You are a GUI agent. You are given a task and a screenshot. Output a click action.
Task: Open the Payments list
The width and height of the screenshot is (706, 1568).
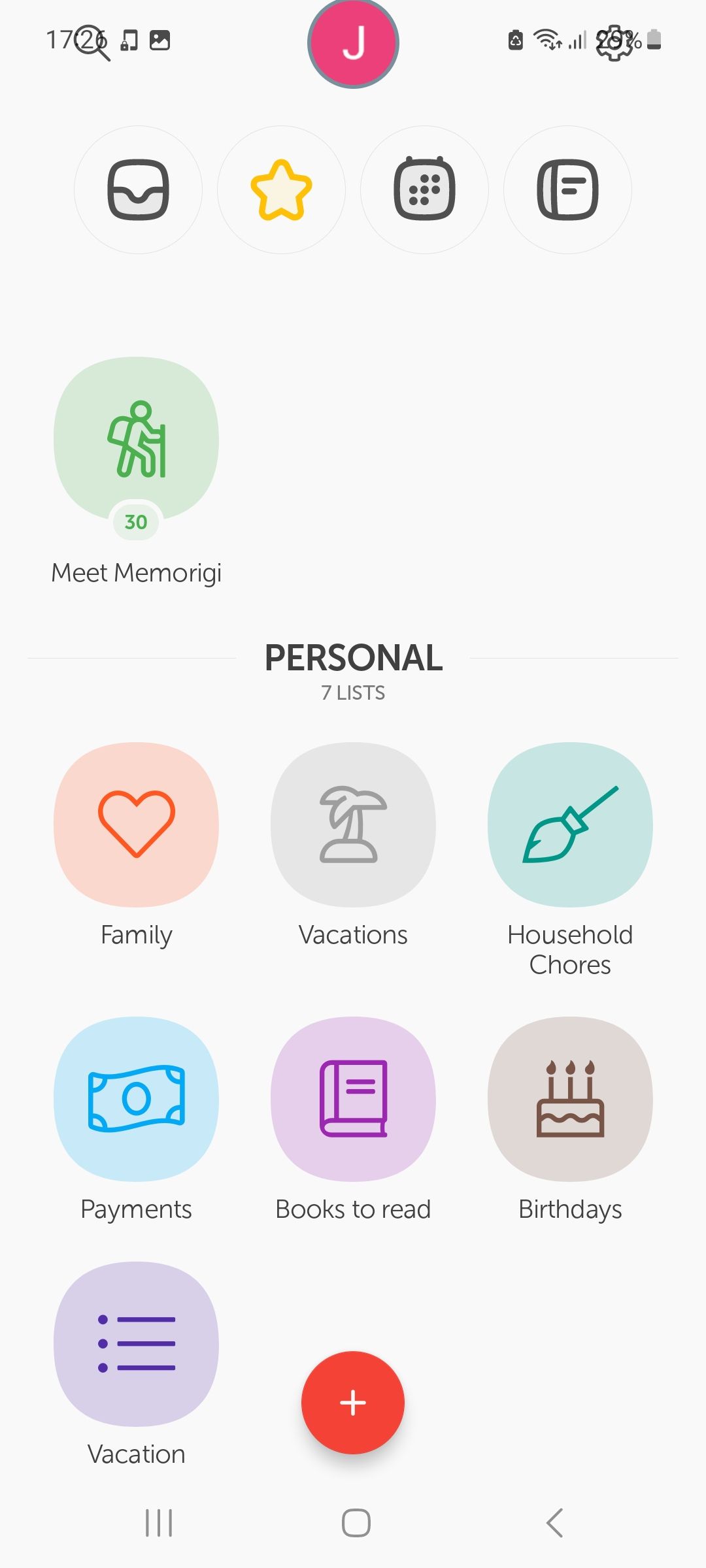click(x=136, y=1099)
